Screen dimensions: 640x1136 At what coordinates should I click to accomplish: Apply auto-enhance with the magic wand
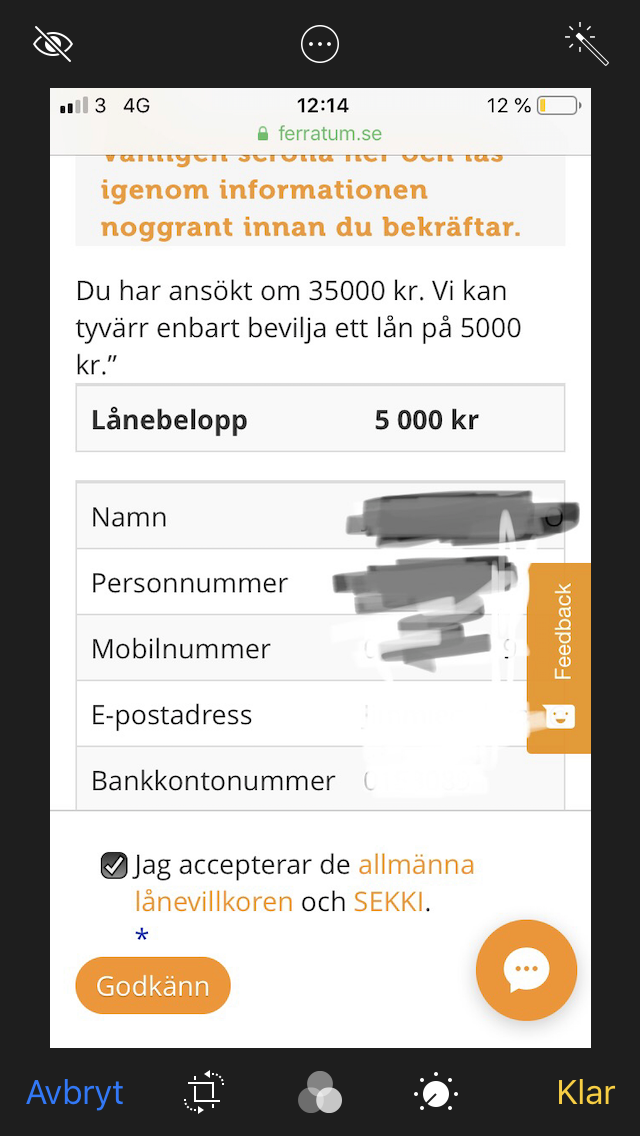pyautogui.click(x=586, y=44)
